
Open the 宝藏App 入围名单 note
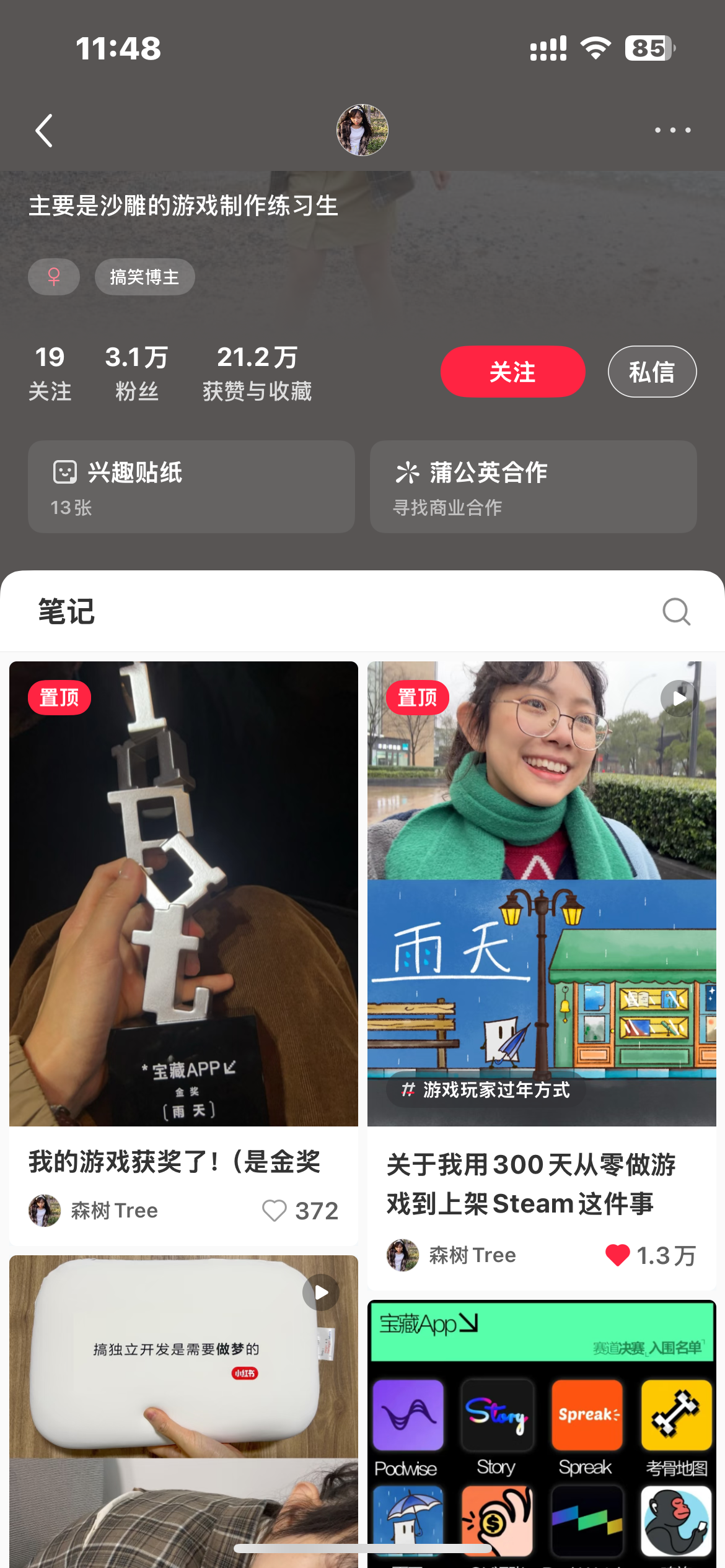(x=542, y=1434)
